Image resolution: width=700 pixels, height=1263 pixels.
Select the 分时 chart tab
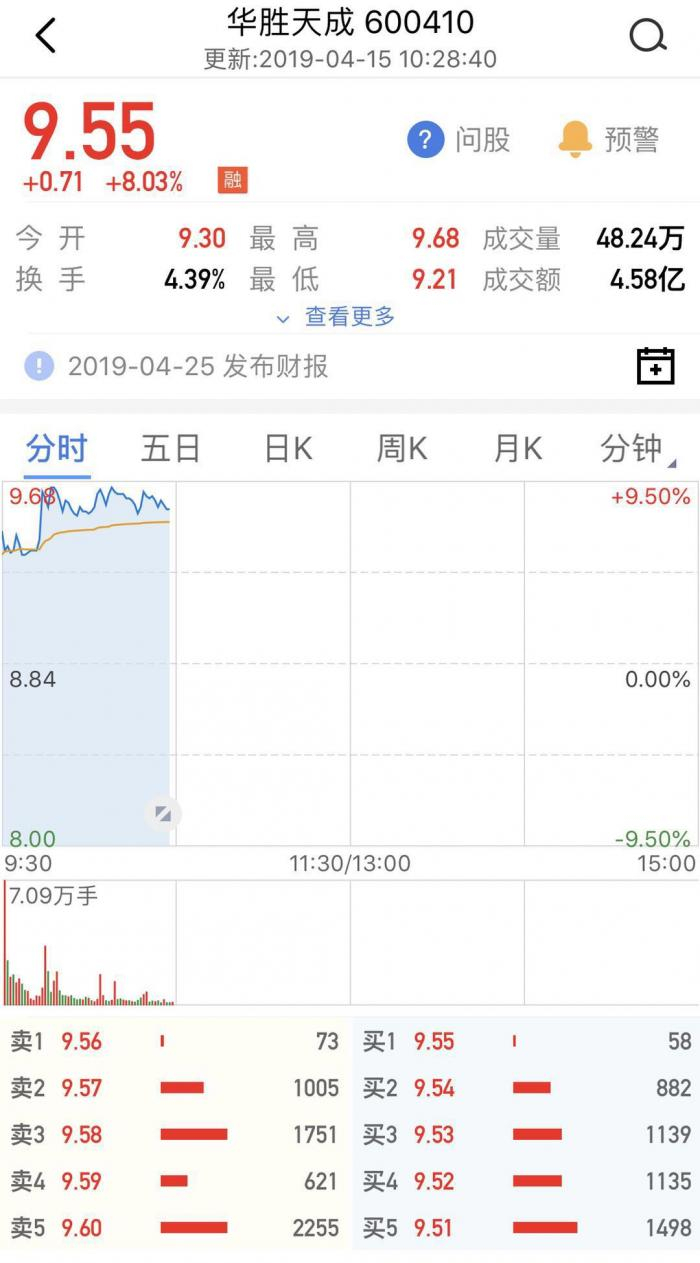coord(57,449)
